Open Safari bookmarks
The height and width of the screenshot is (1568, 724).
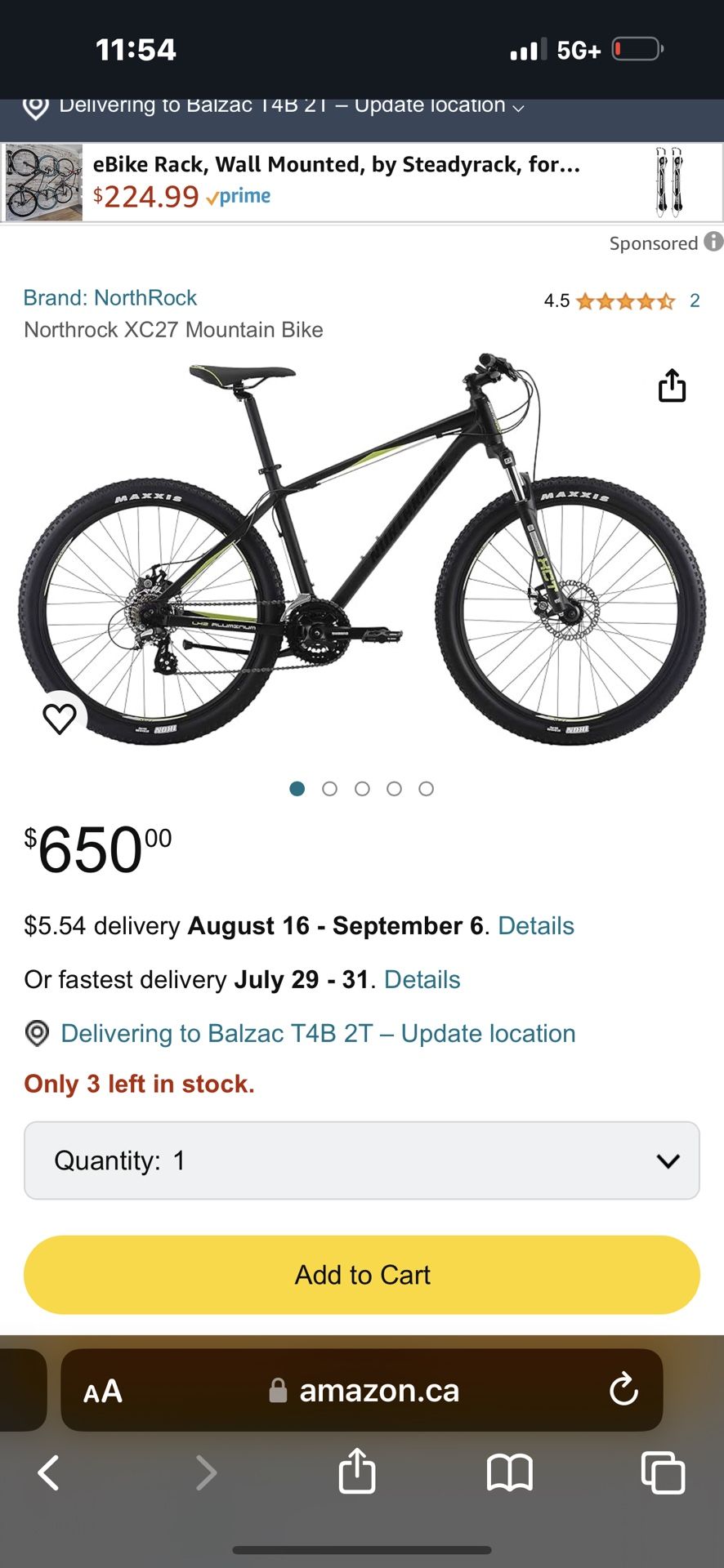coord(509,1473)
